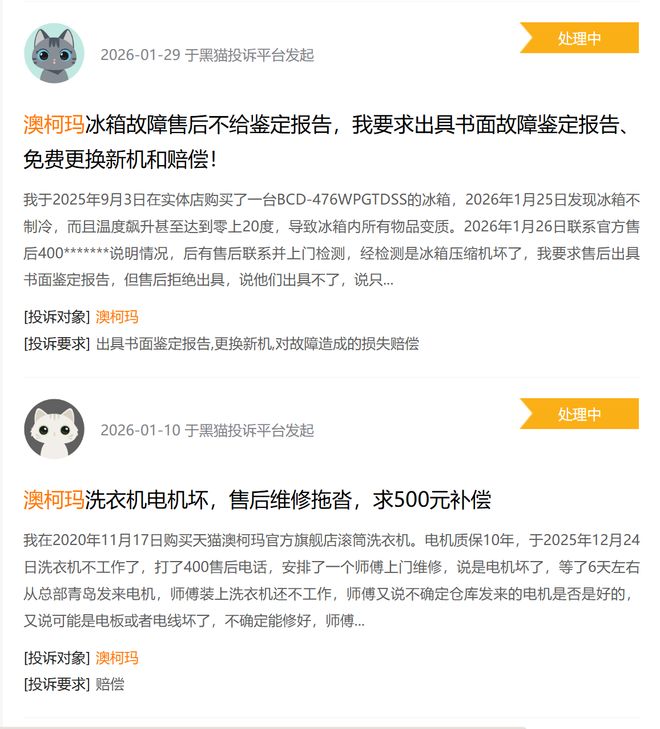Open the 澳柯玛洗衣机电机坏 complaint card
The height and width of the screenshot is (729, 660).
[x=258, y=499]
